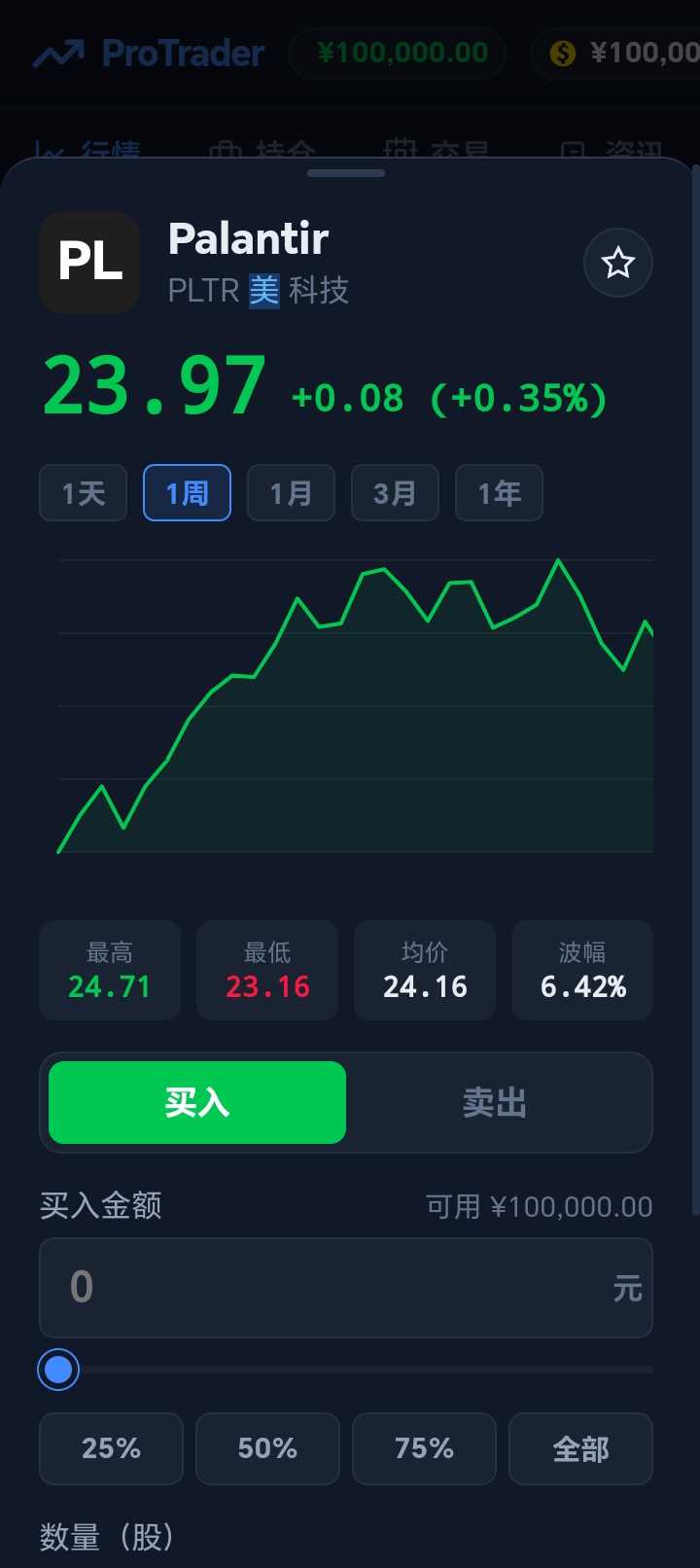Select the 1天 chart range
The height and width of the screenshot is (1568, 700).
(84, 493)
